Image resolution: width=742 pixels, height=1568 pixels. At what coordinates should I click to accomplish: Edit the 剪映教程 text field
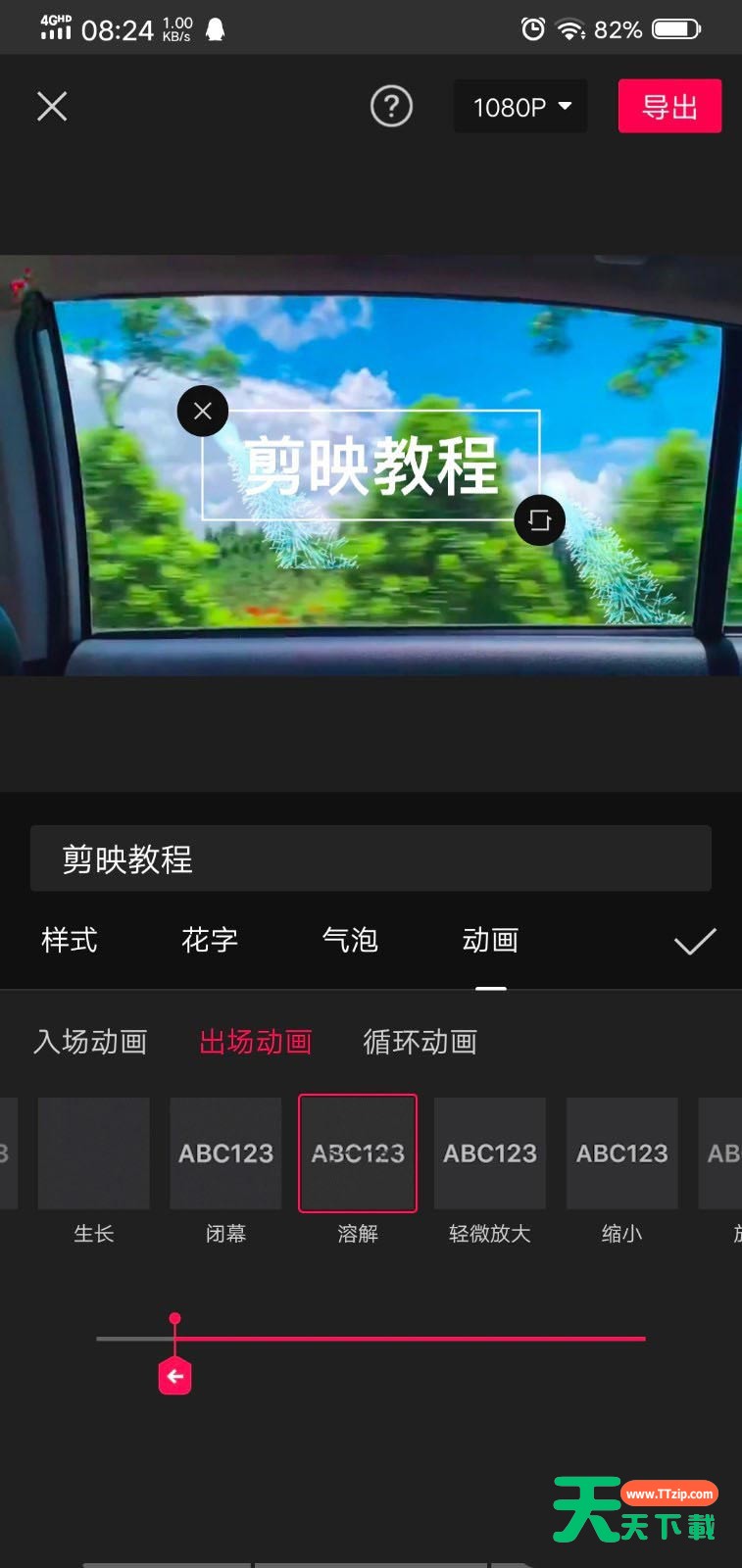pos(371,858)
